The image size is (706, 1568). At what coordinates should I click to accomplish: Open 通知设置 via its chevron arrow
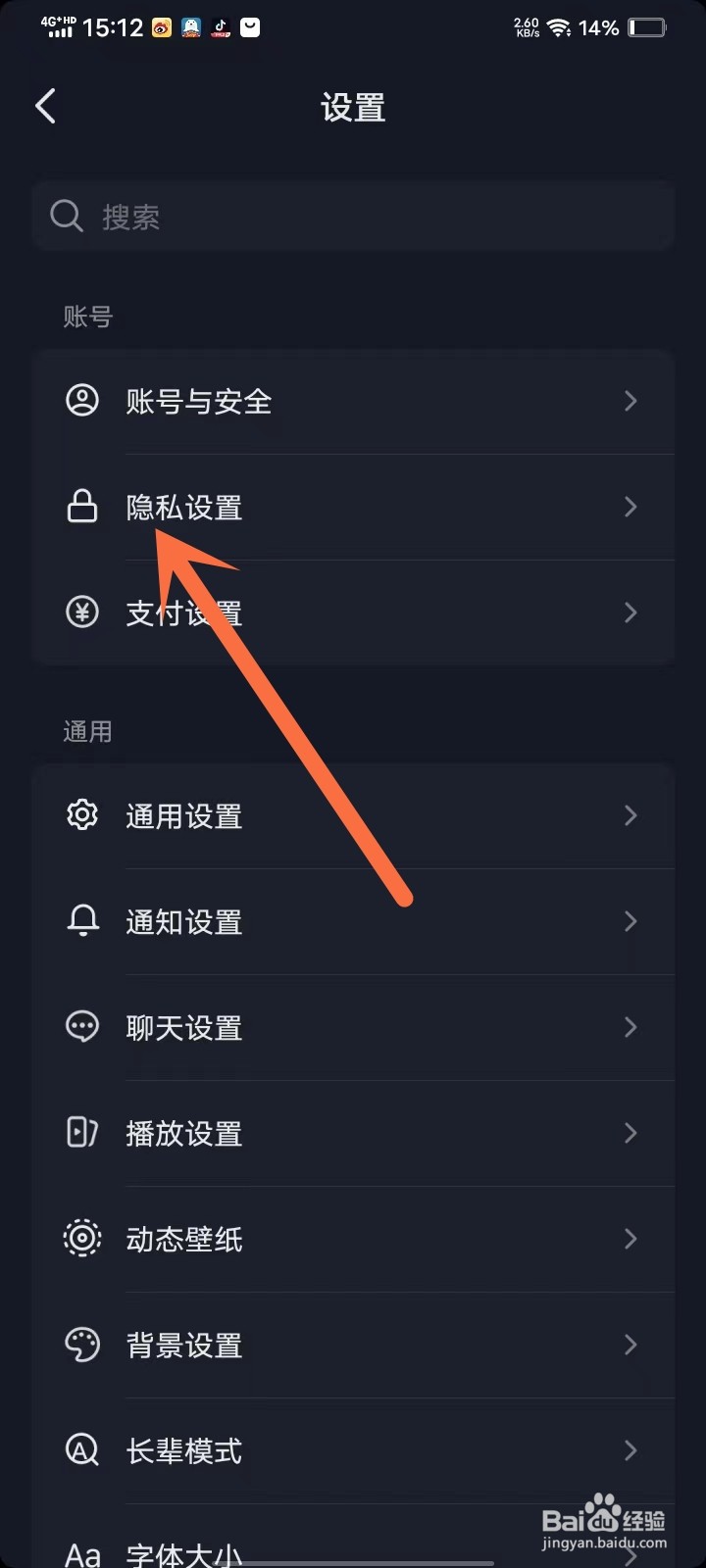point(630,921)
